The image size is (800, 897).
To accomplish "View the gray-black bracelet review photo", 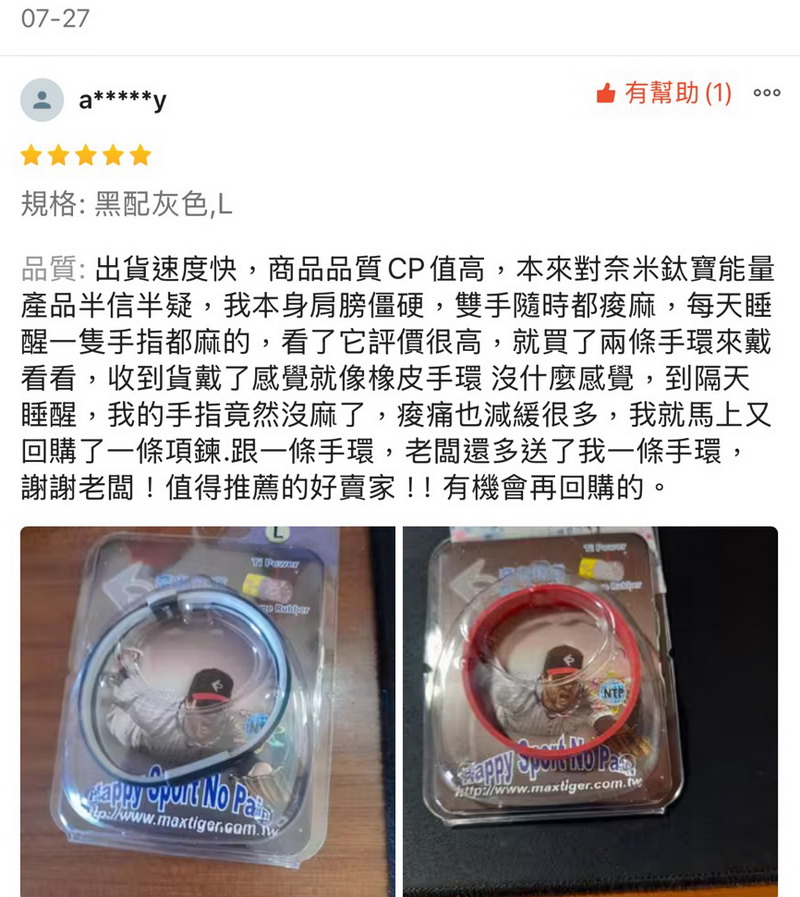I will pos(208,710).
